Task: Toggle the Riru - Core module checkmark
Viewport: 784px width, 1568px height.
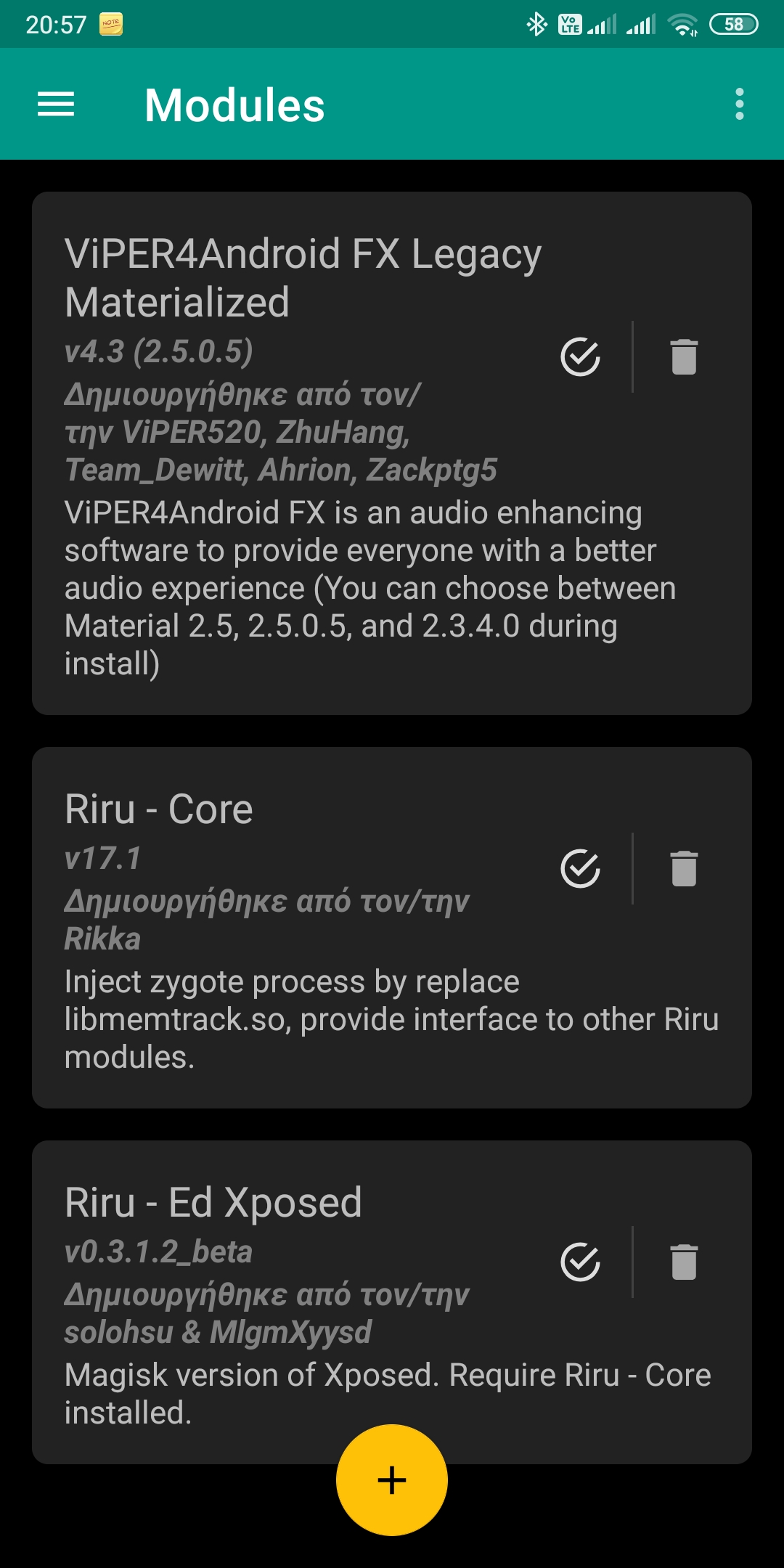Action: (x=581, y=868)
